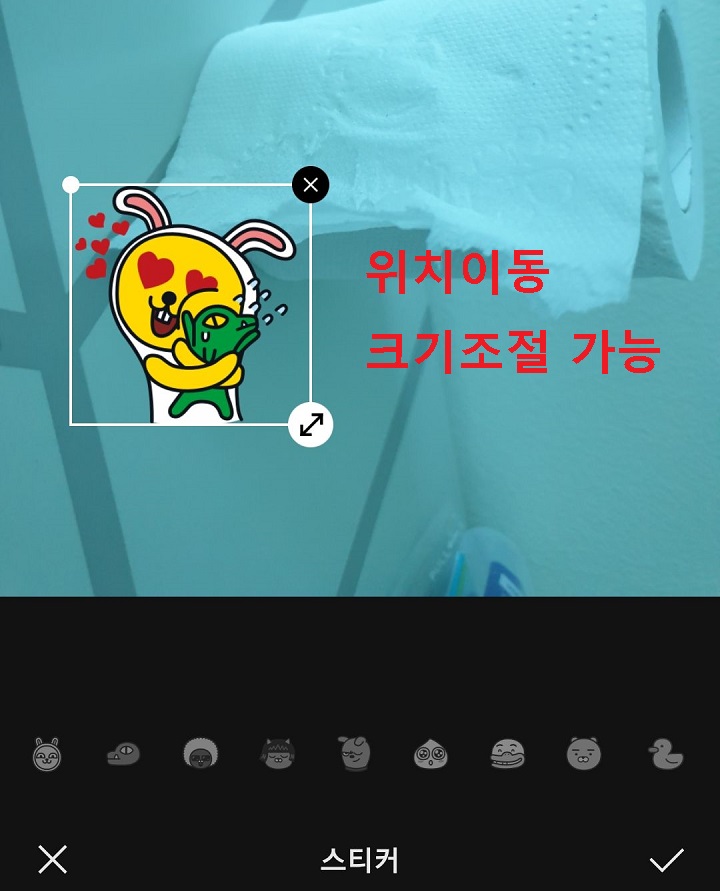Screen dimensions: 720x891
Task: Click the white corner dot handle
Action: pyautogui.click(x=70, y=184)
